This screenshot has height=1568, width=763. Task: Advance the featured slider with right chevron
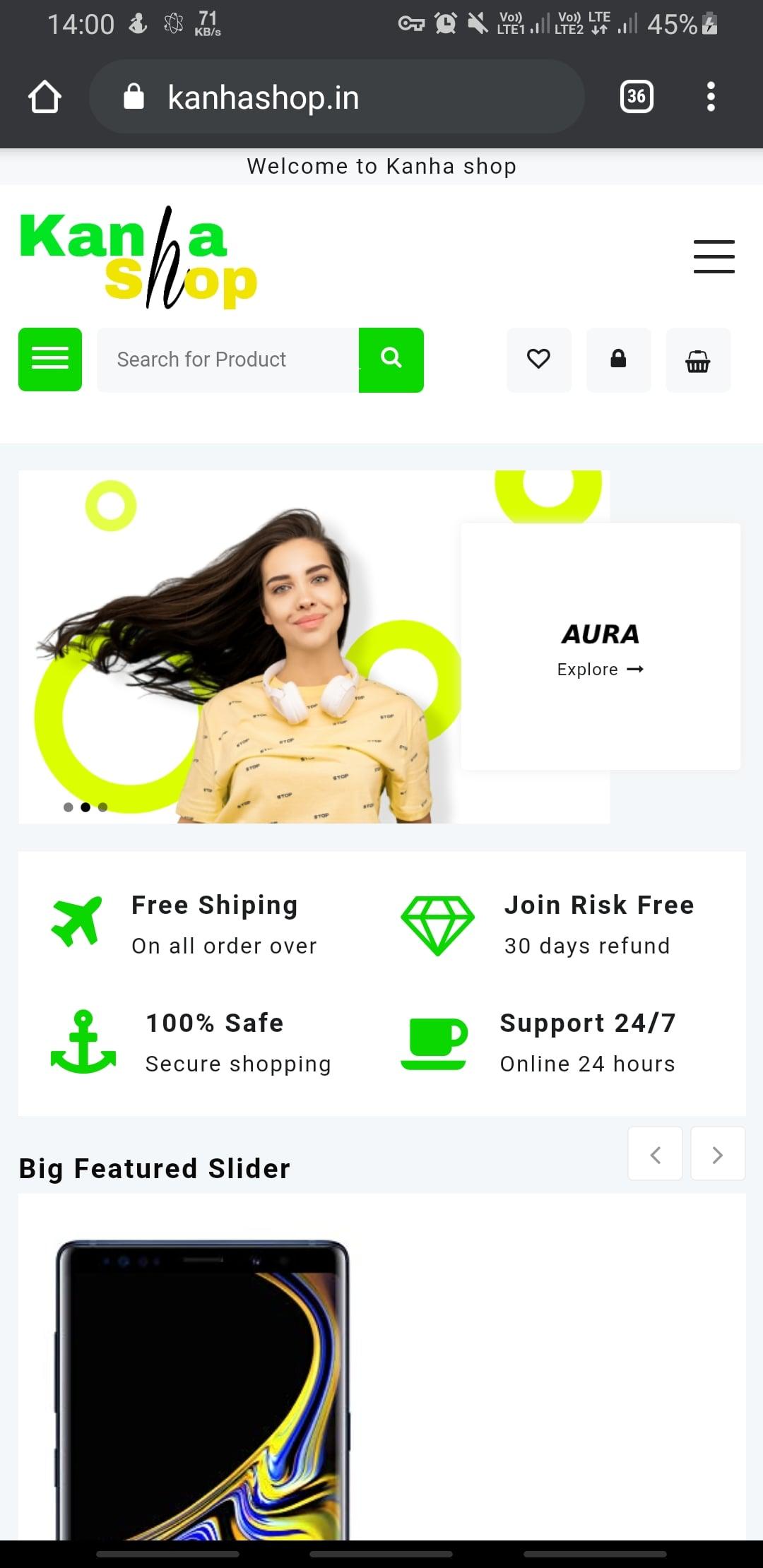point(717,1153)
